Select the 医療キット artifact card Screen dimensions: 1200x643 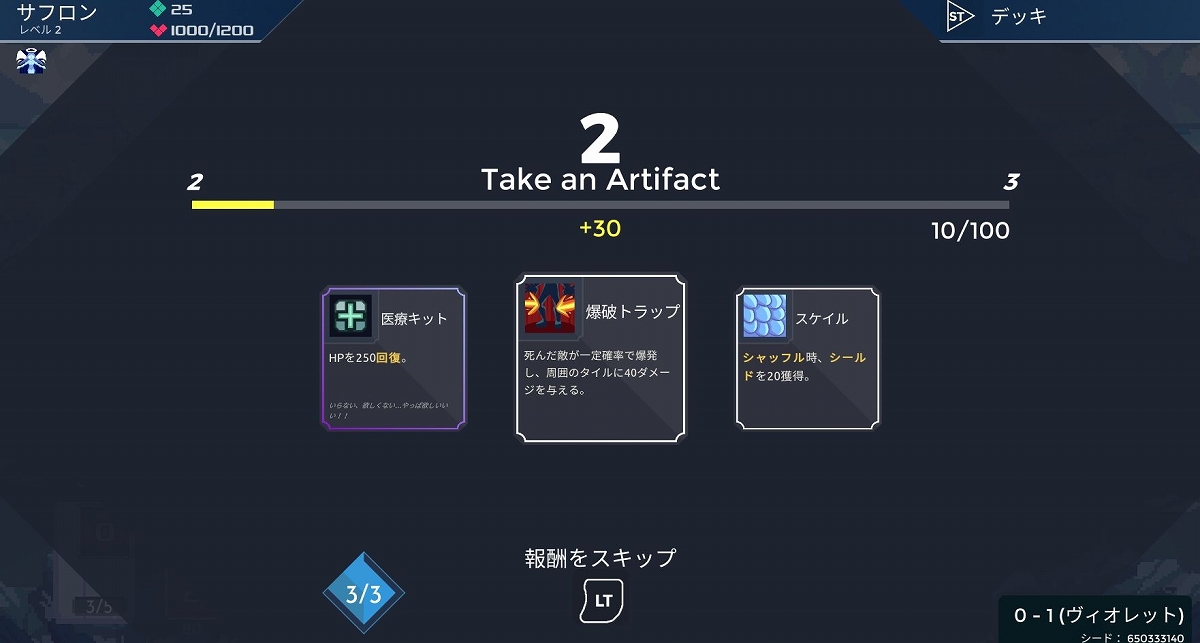pyautogui.click(x=393, y=358)
